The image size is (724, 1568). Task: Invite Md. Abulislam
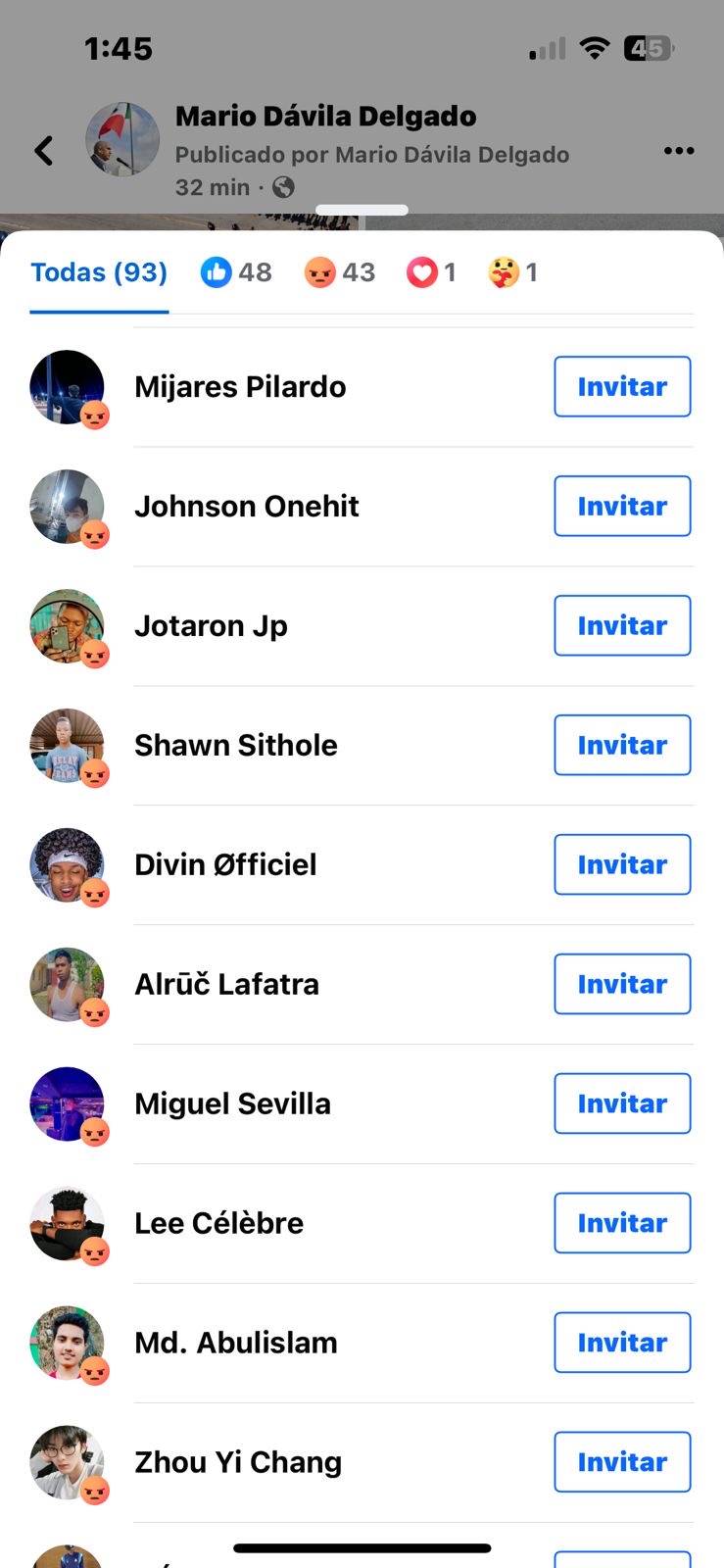point(622,1344)
